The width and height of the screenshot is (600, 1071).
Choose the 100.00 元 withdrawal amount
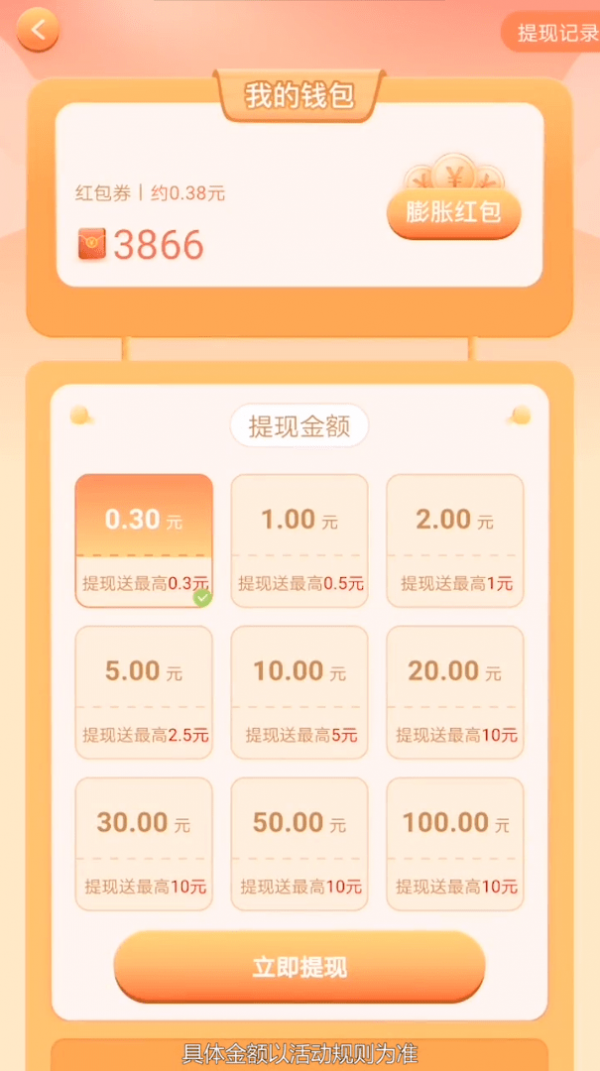click(x=455, y=844)
